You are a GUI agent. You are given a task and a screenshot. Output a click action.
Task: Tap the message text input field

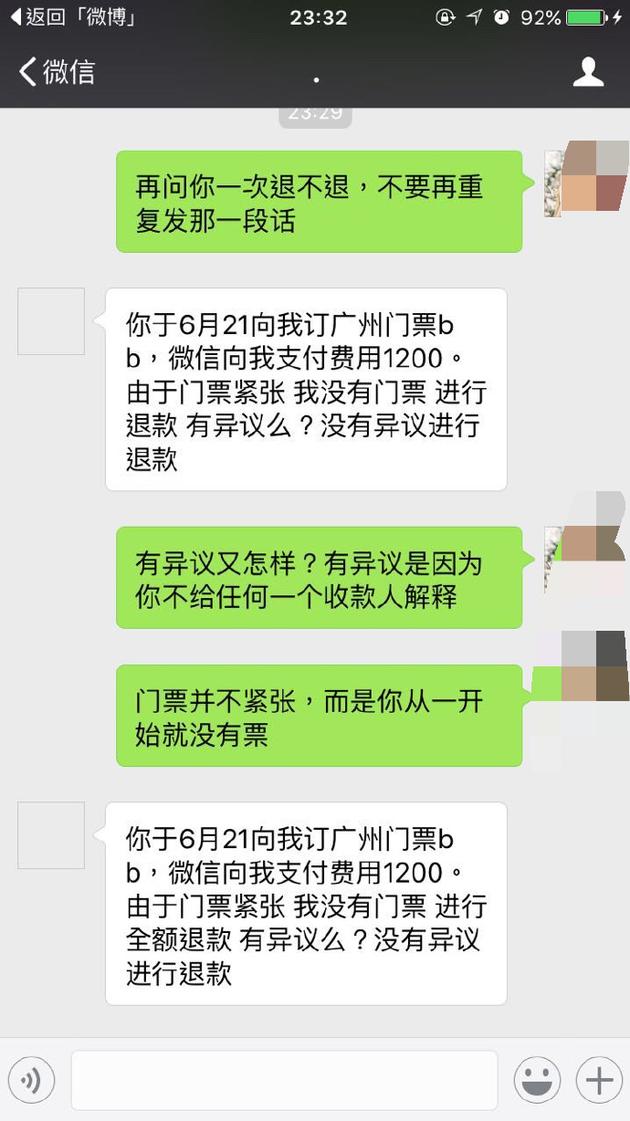(x=284, y=1080)
